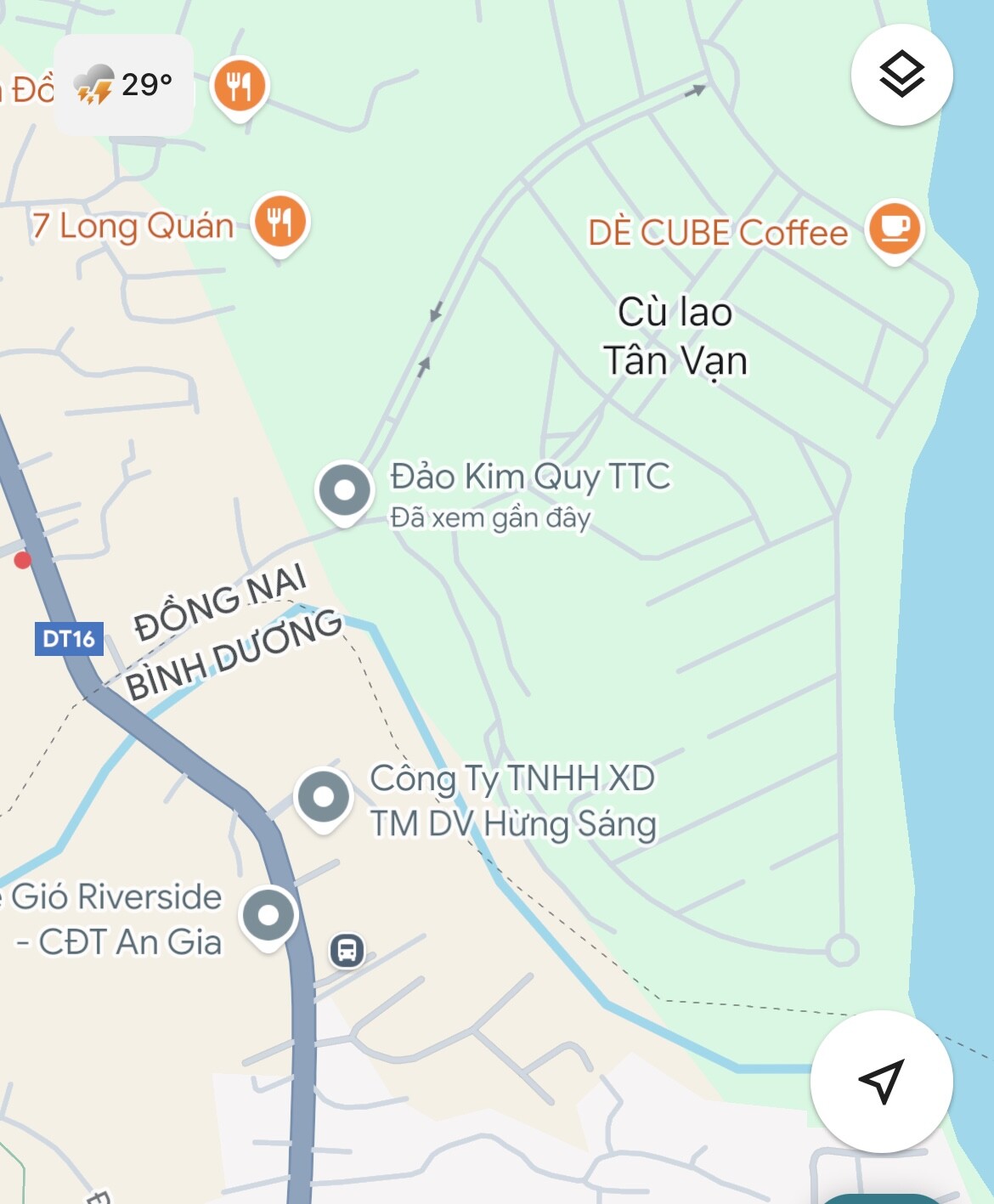The image size is (994, 1204).
Task: Select the Đảo Kim Quy TTC pin
Action: pos(344,490)
